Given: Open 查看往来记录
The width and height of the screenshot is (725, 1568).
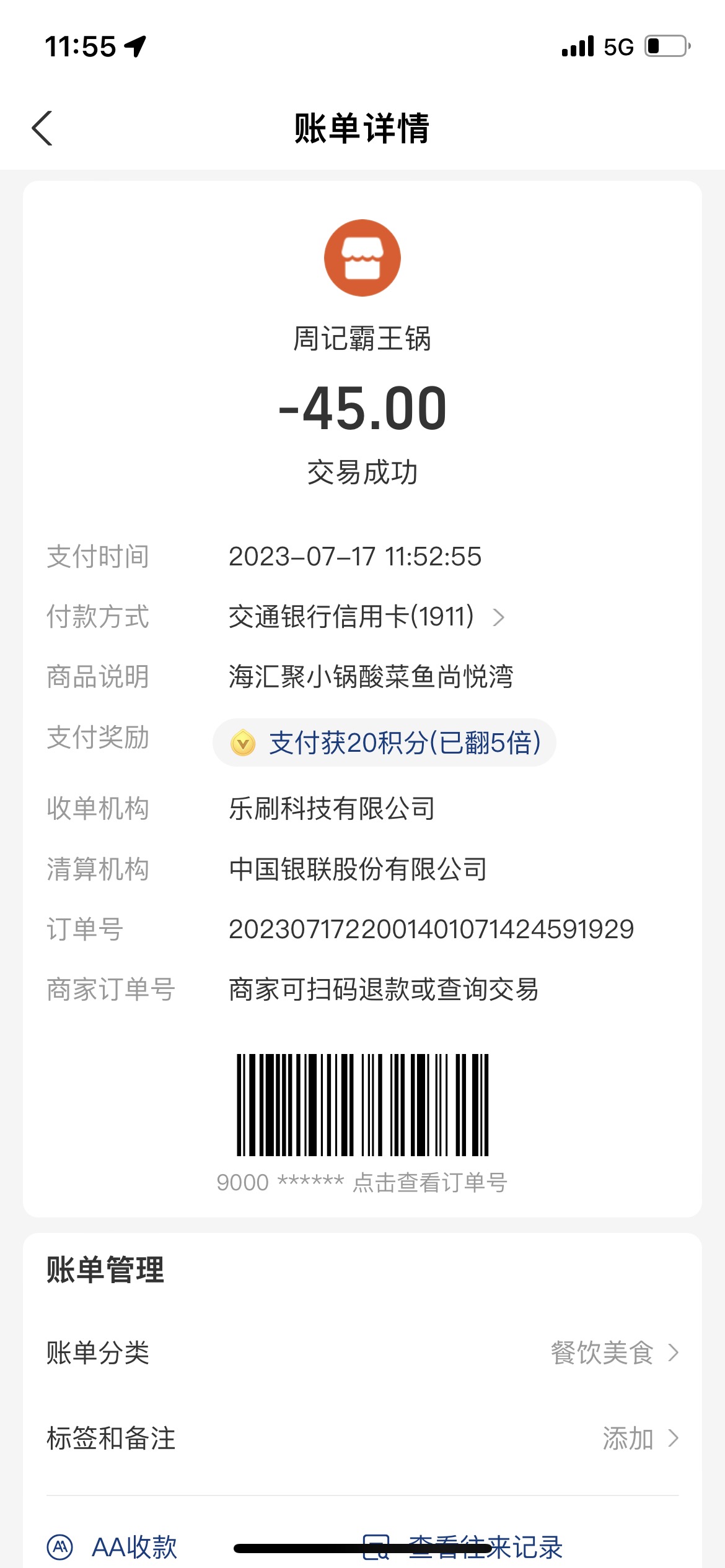Looking at the screenshot, I should (x=462, y=1547).
